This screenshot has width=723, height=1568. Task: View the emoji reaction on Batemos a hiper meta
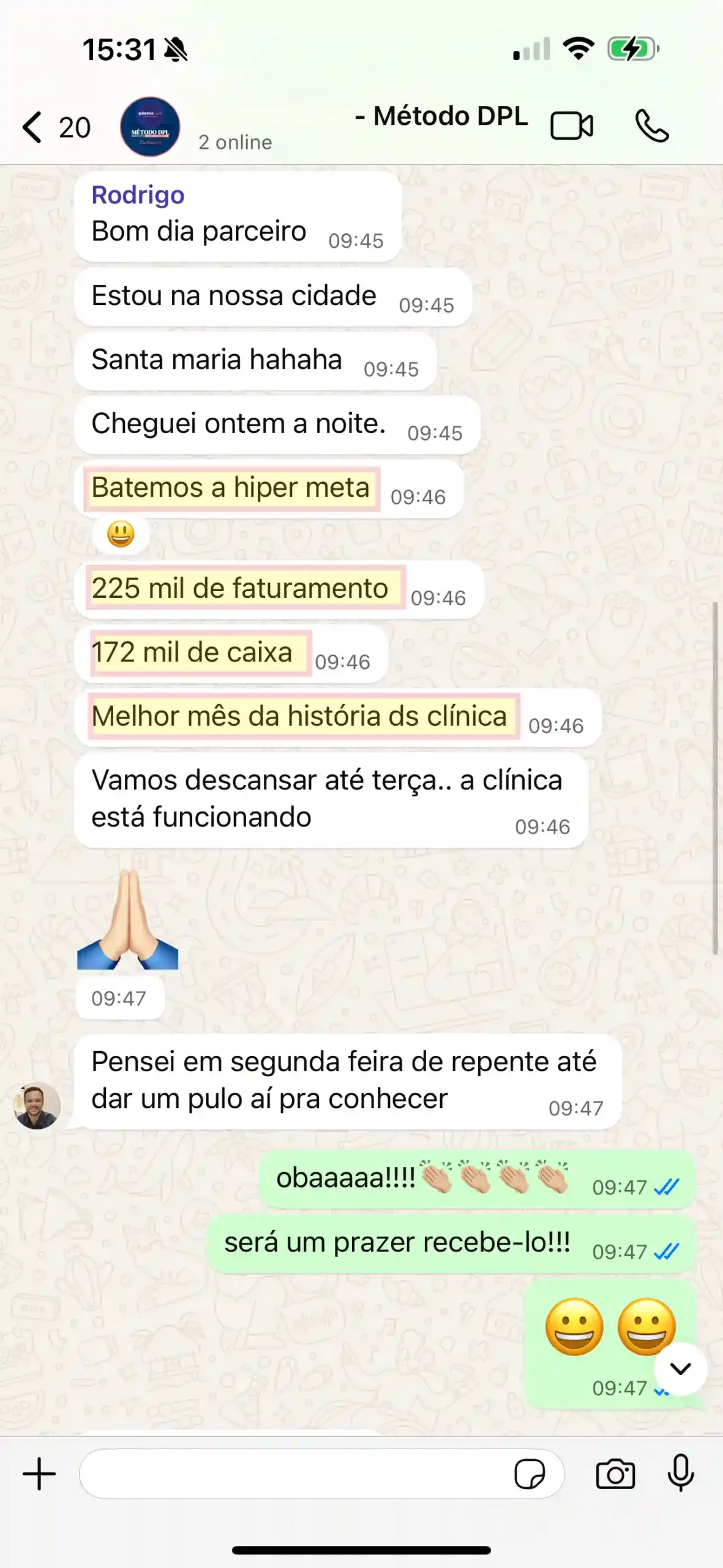click(121, 534)
